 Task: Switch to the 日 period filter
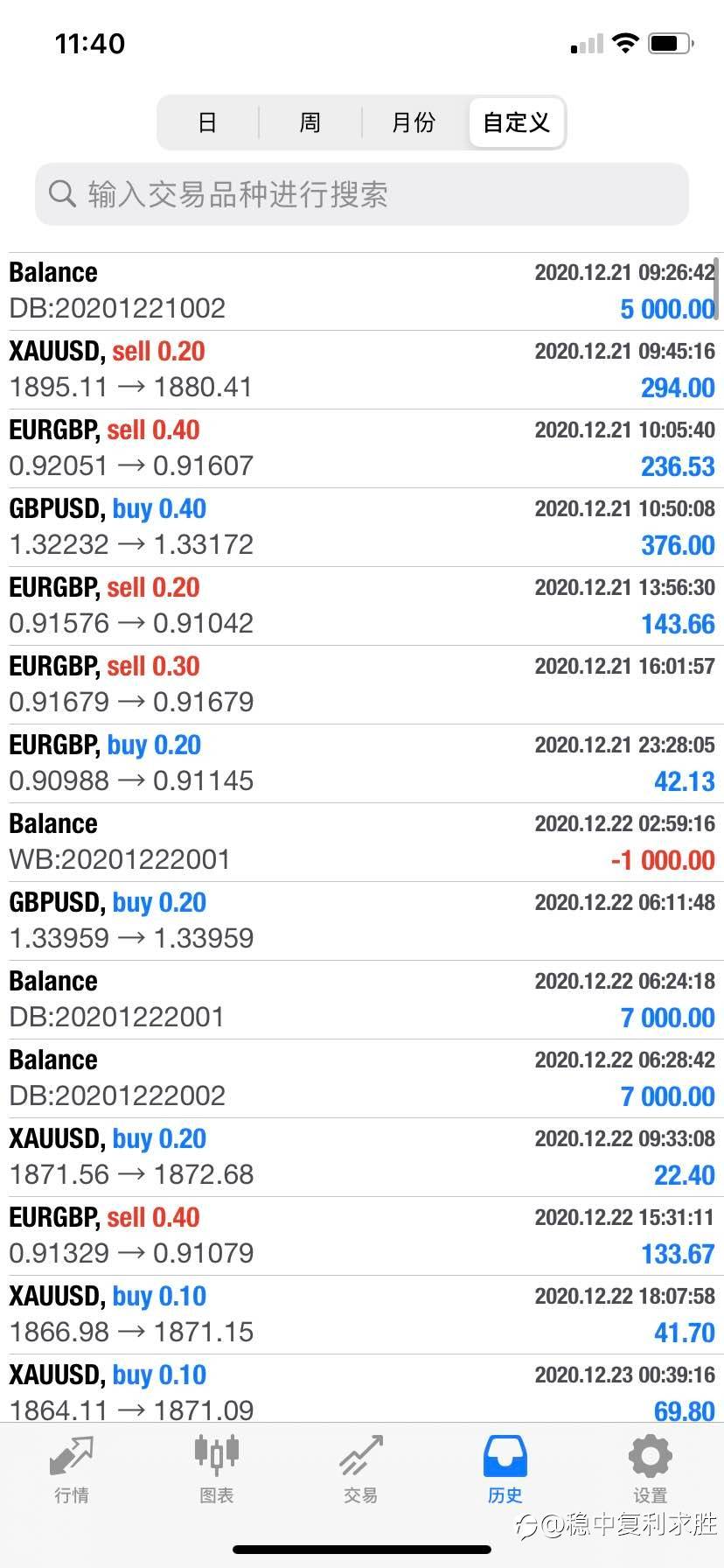[x=207, y=122]
